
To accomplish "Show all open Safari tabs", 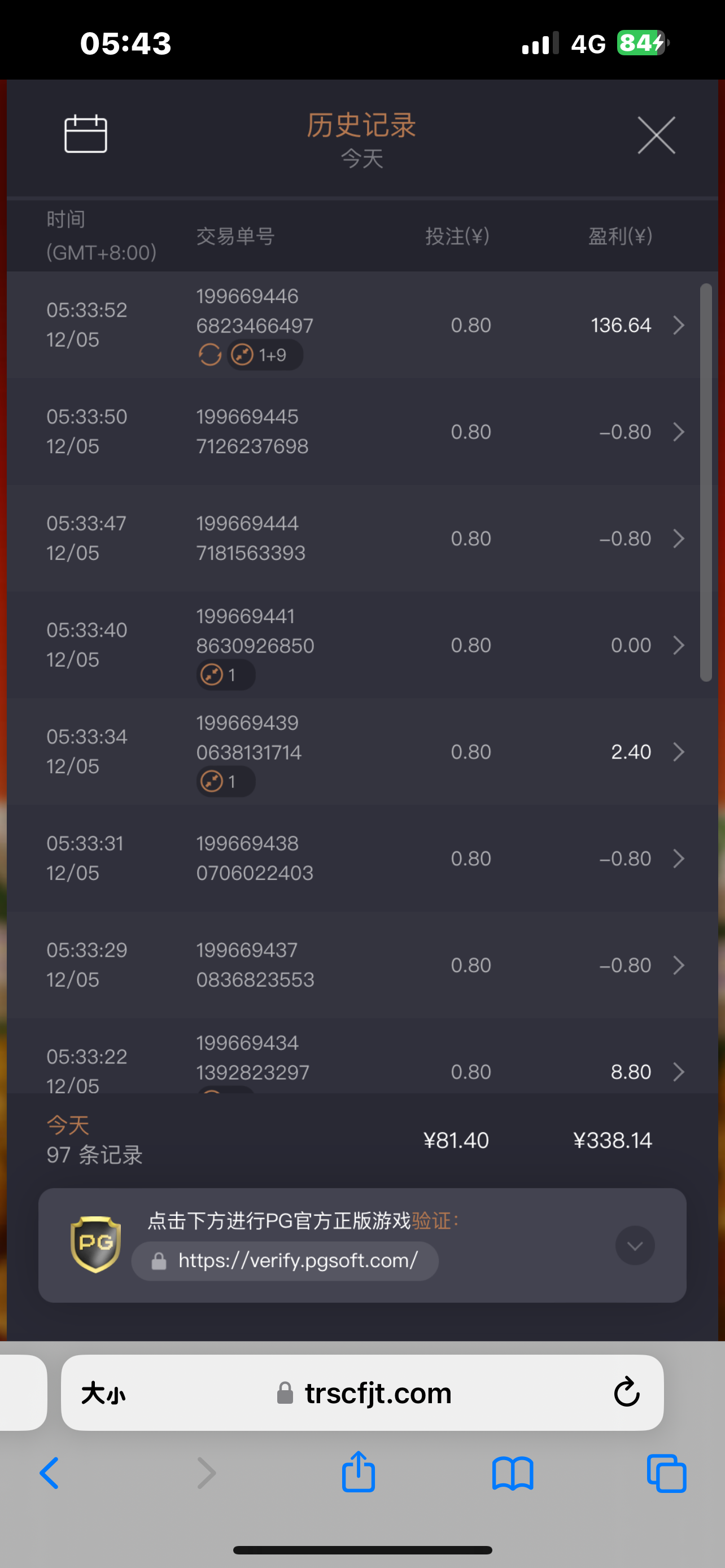I will pyautogui.click(x=667, y=1473).
